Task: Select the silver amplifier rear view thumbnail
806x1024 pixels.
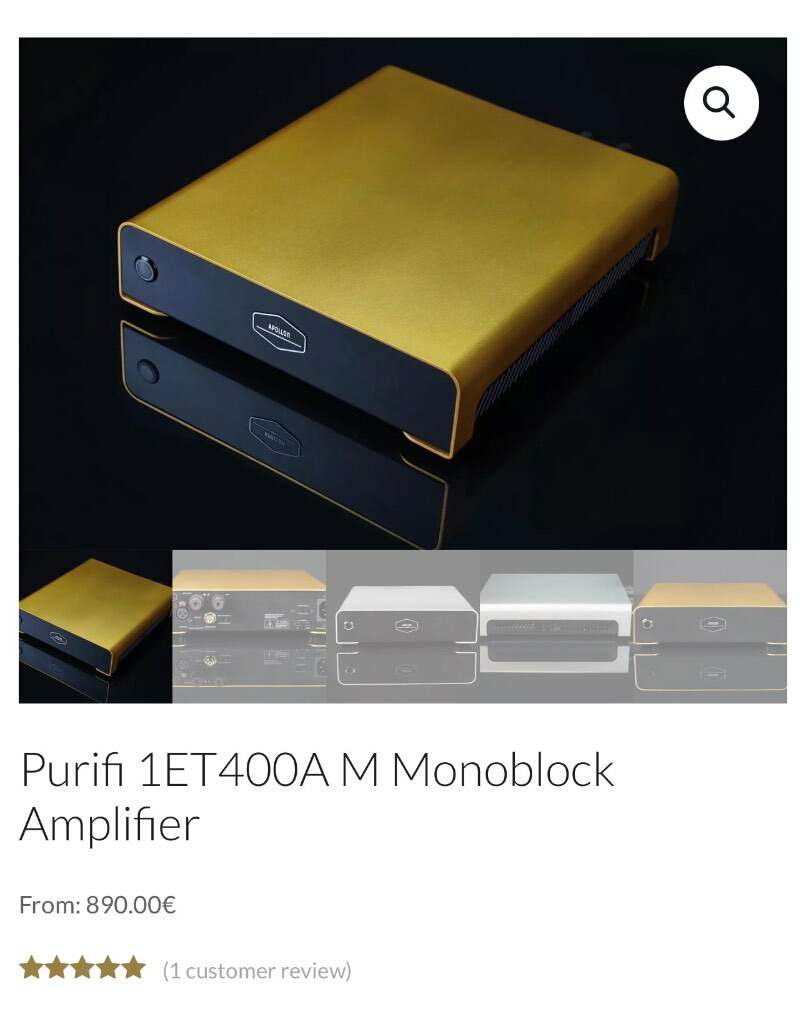Action: (556, 626)
